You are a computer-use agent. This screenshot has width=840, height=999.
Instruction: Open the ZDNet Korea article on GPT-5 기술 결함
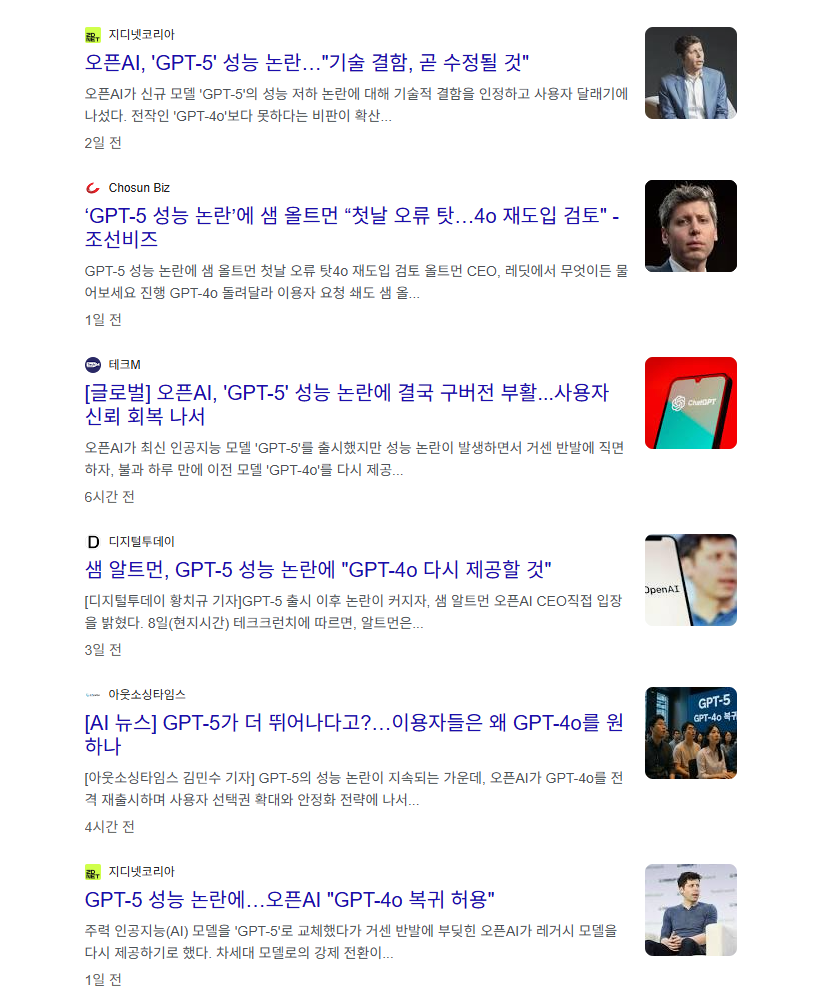coord(306,64)
